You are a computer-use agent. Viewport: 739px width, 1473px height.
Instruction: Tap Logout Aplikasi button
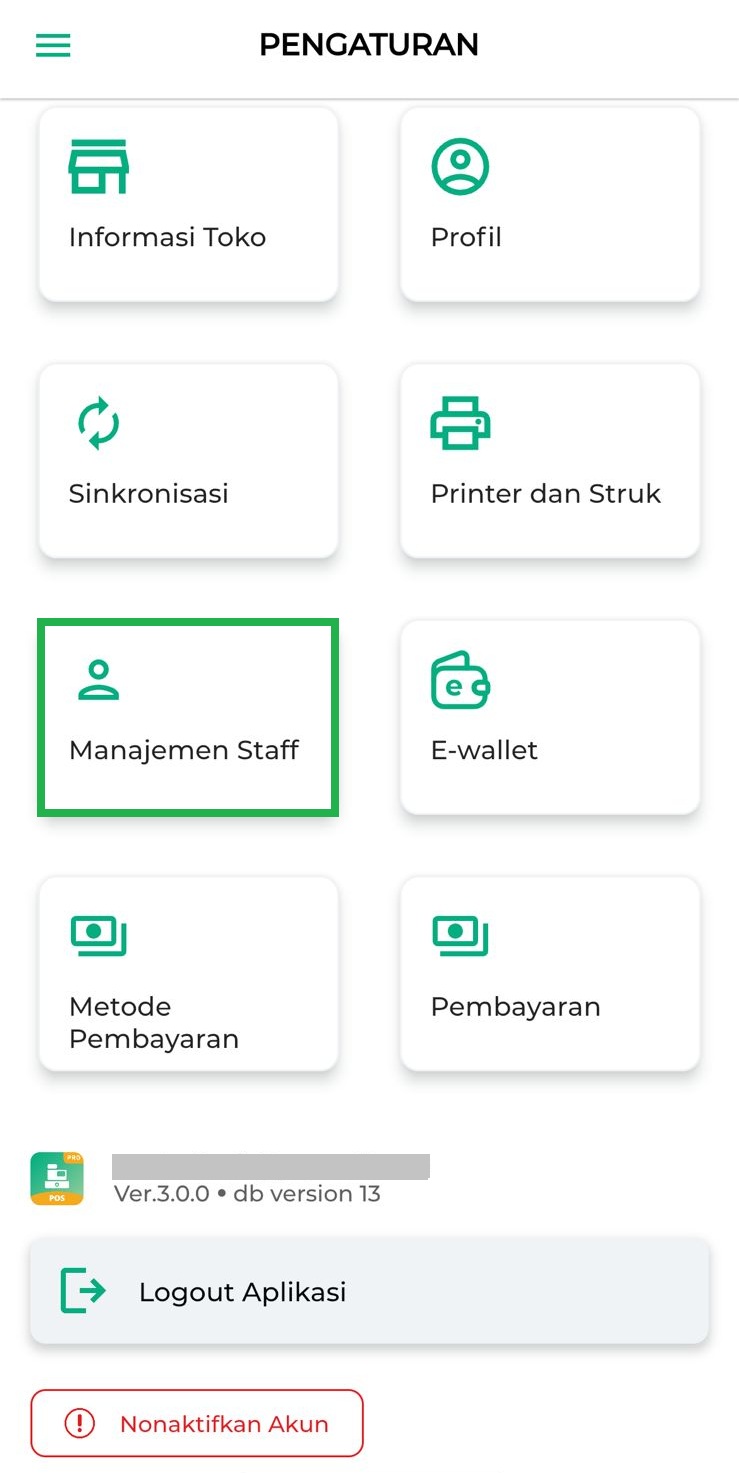point(369,1291)
